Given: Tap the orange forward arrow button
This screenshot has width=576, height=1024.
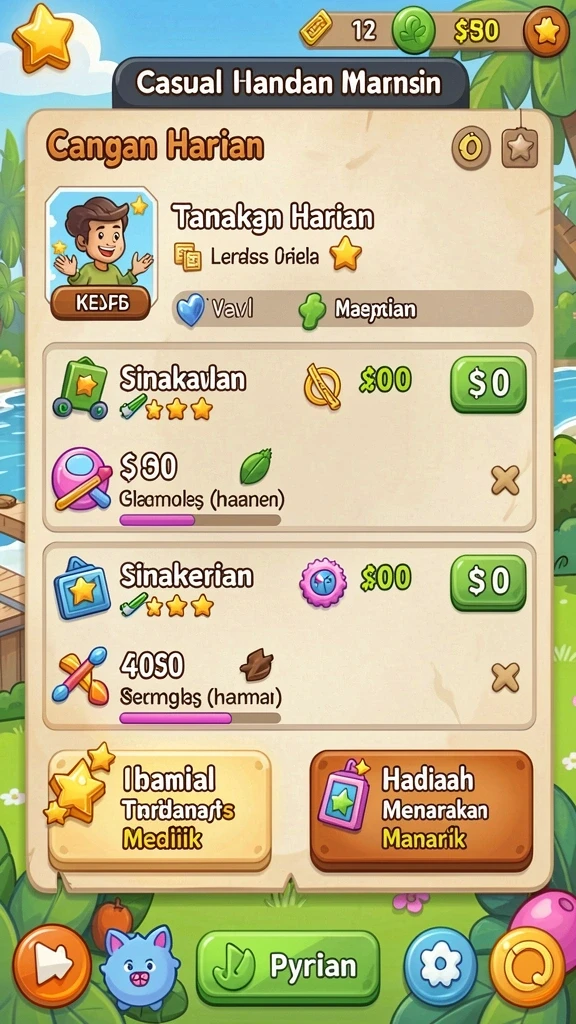Looking at the screenshot, I should [52, 967].
